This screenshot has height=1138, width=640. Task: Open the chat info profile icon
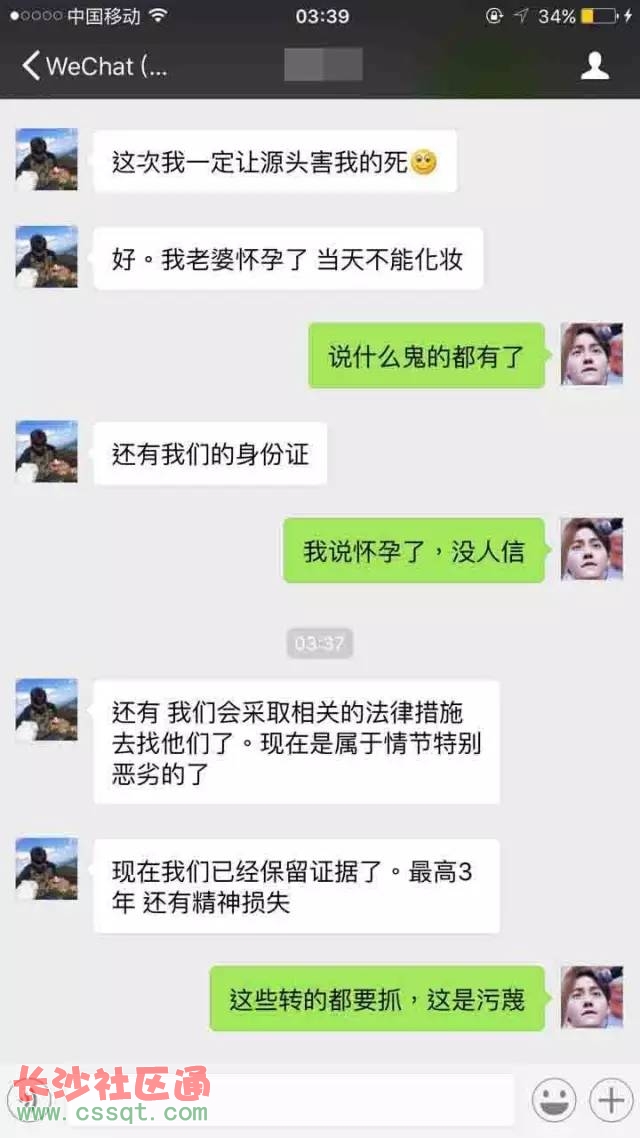(x=595, y=66)
